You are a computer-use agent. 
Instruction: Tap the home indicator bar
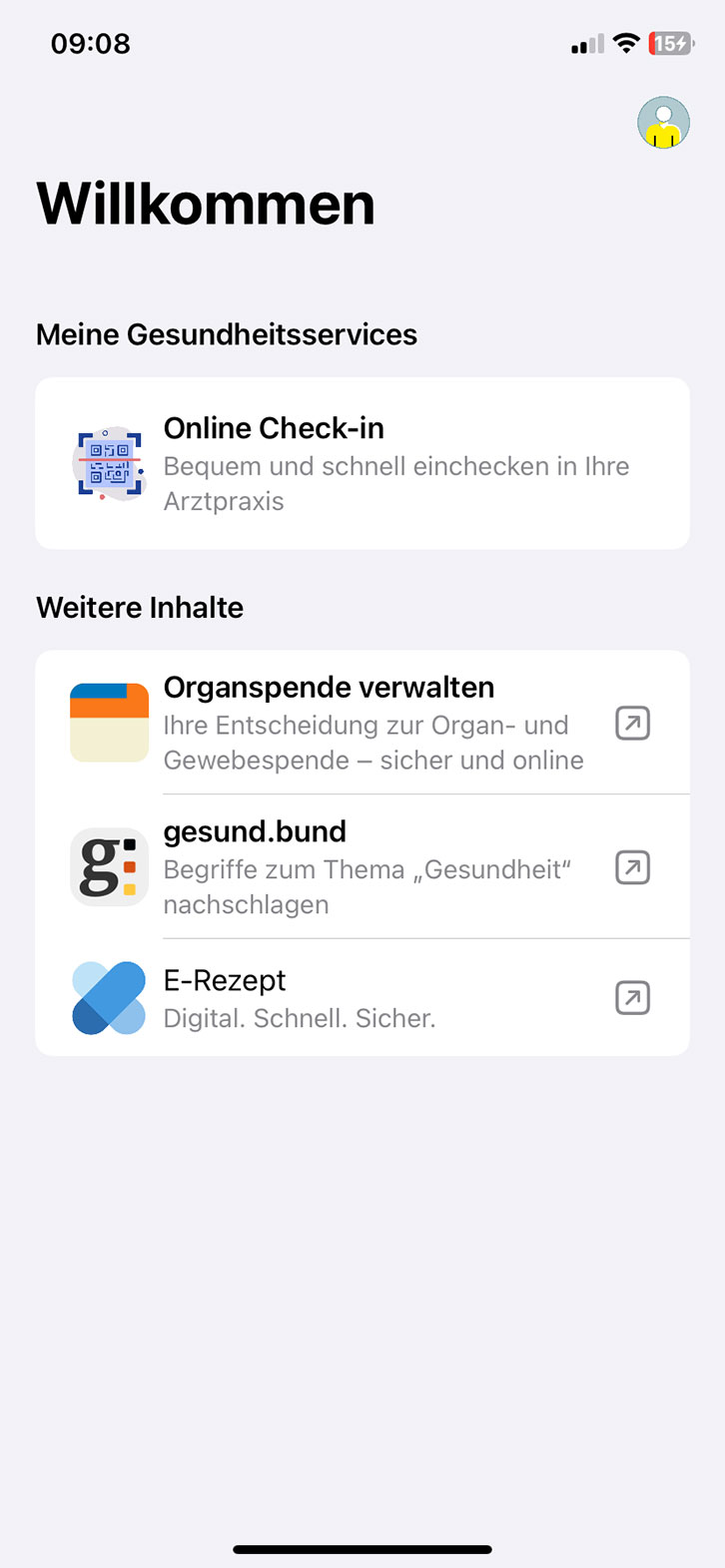click(x=362, y=1549)
